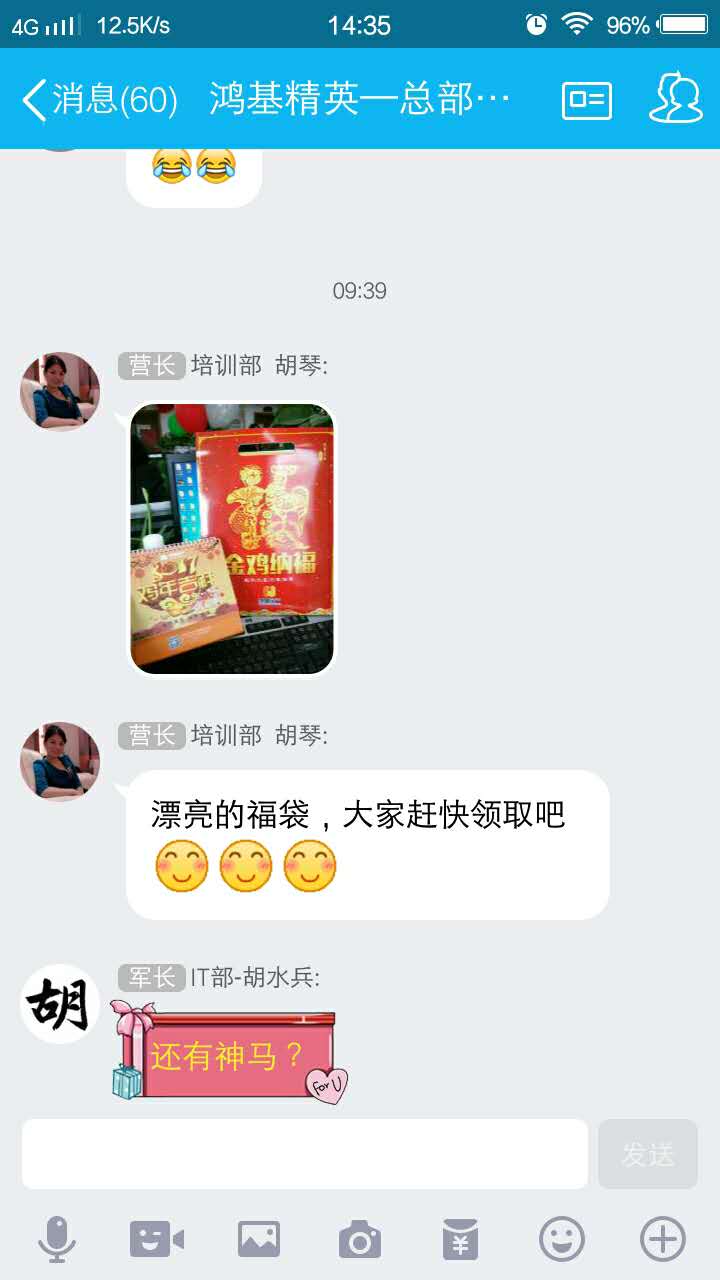The image size is (720, 1280).
Task: Open the 金鸡纳福 photo sent by 胡琴
Action: (x=232, y=539)
